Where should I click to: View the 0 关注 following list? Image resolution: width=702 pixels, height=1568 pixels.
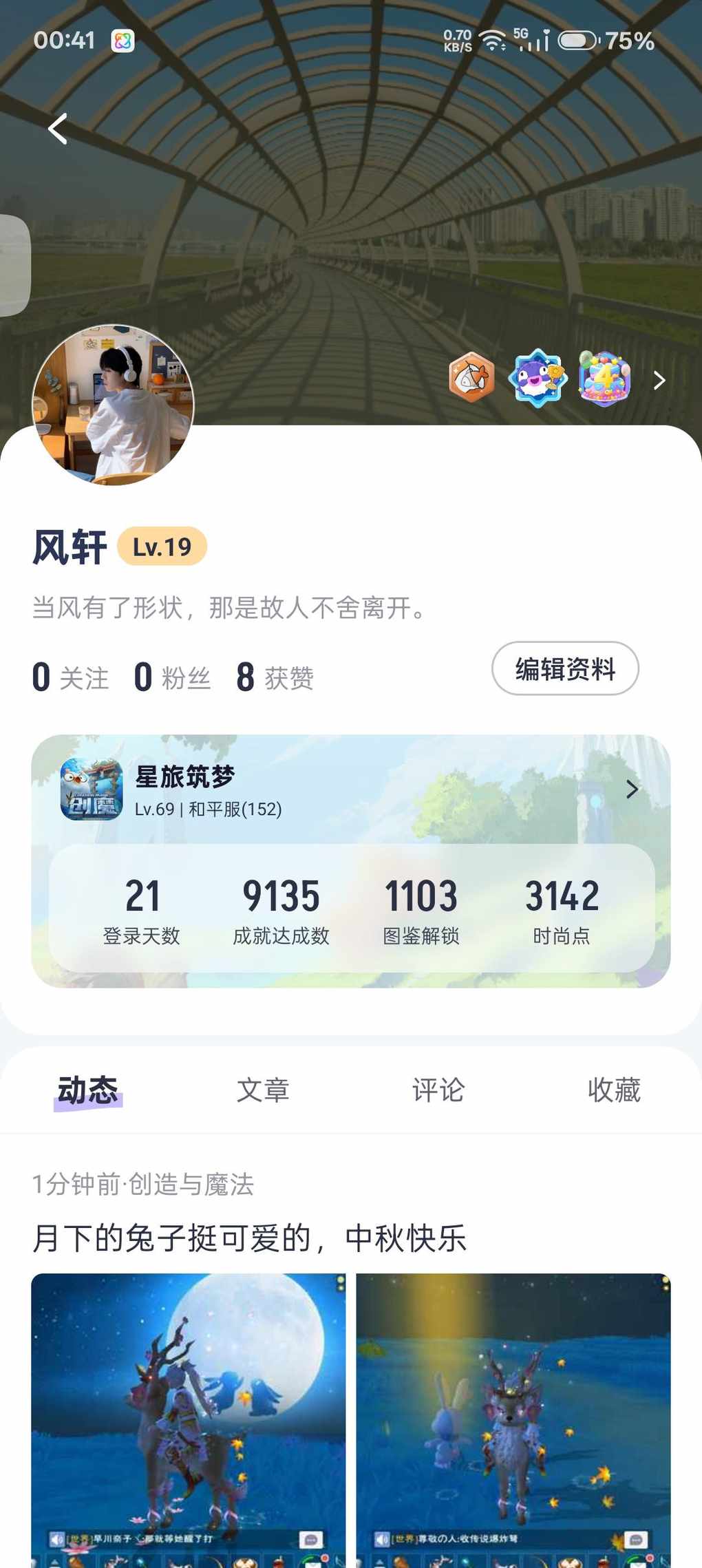point(71,677)
